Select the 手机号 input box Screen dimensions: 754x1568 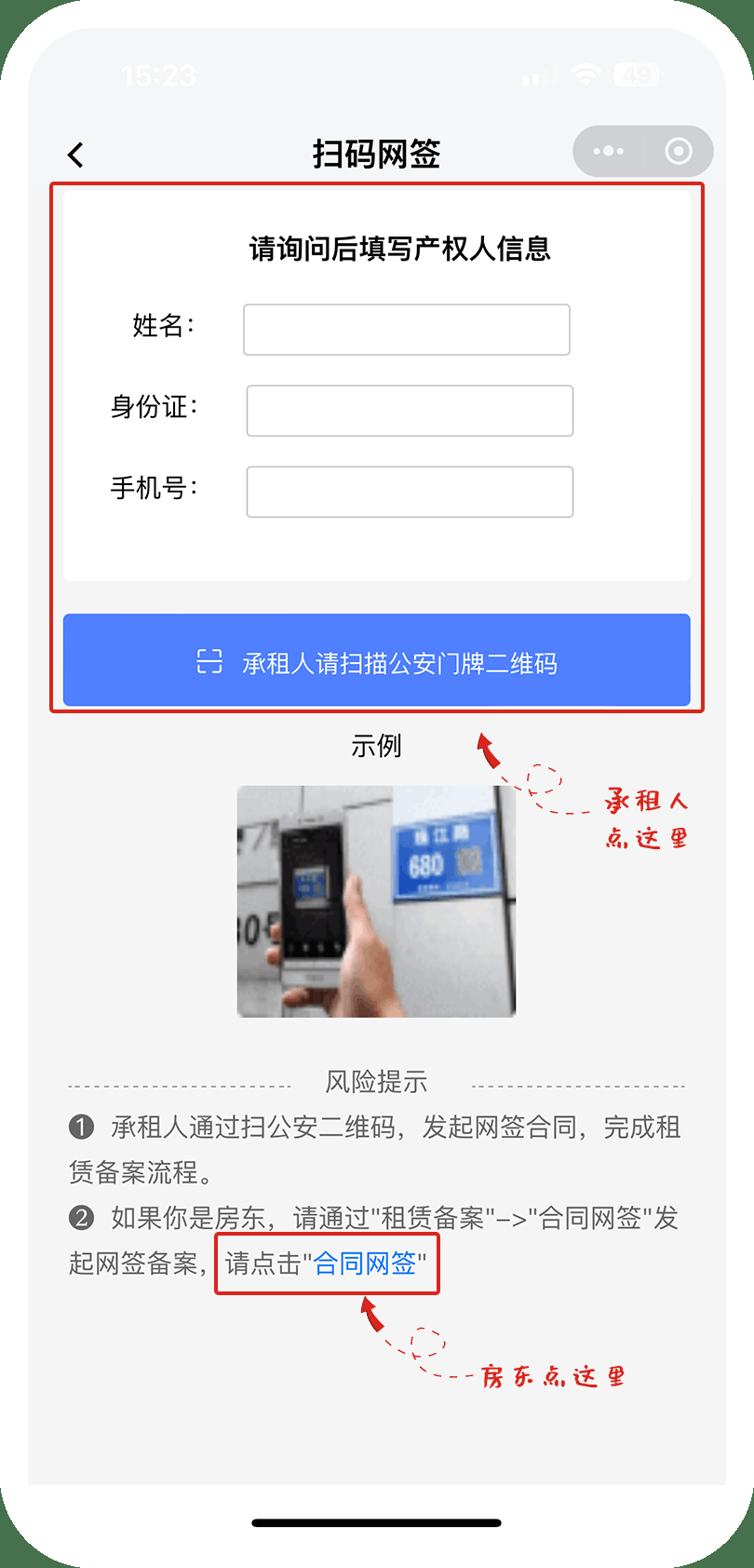click(x=410, y=492)
